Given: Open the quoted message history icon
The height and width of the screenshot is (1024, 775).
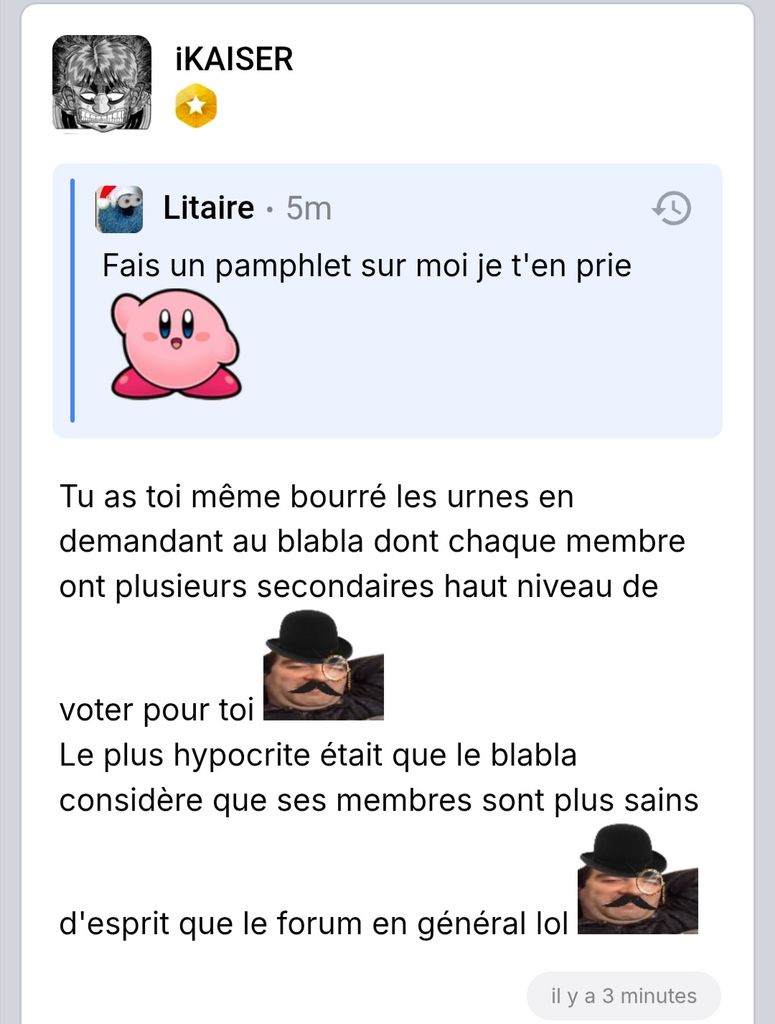Looking at the screenshot, I should [671, 208].
